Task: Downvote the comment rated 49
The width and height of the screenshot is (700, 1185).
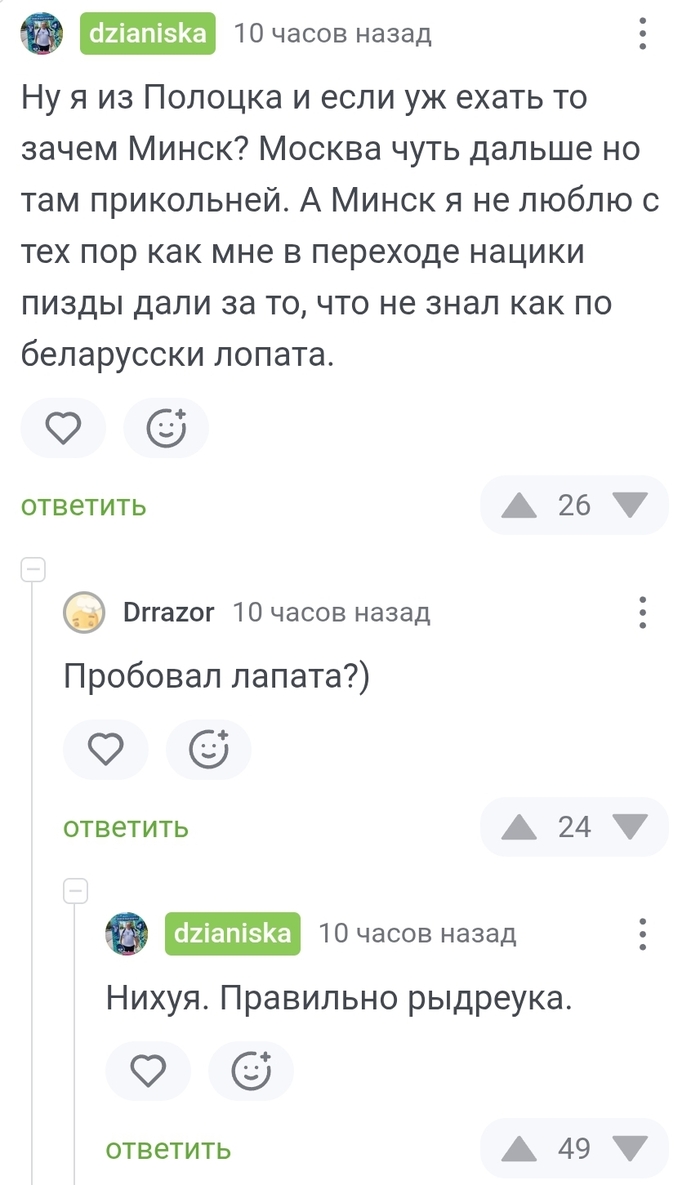Action: click(630, 1149)
